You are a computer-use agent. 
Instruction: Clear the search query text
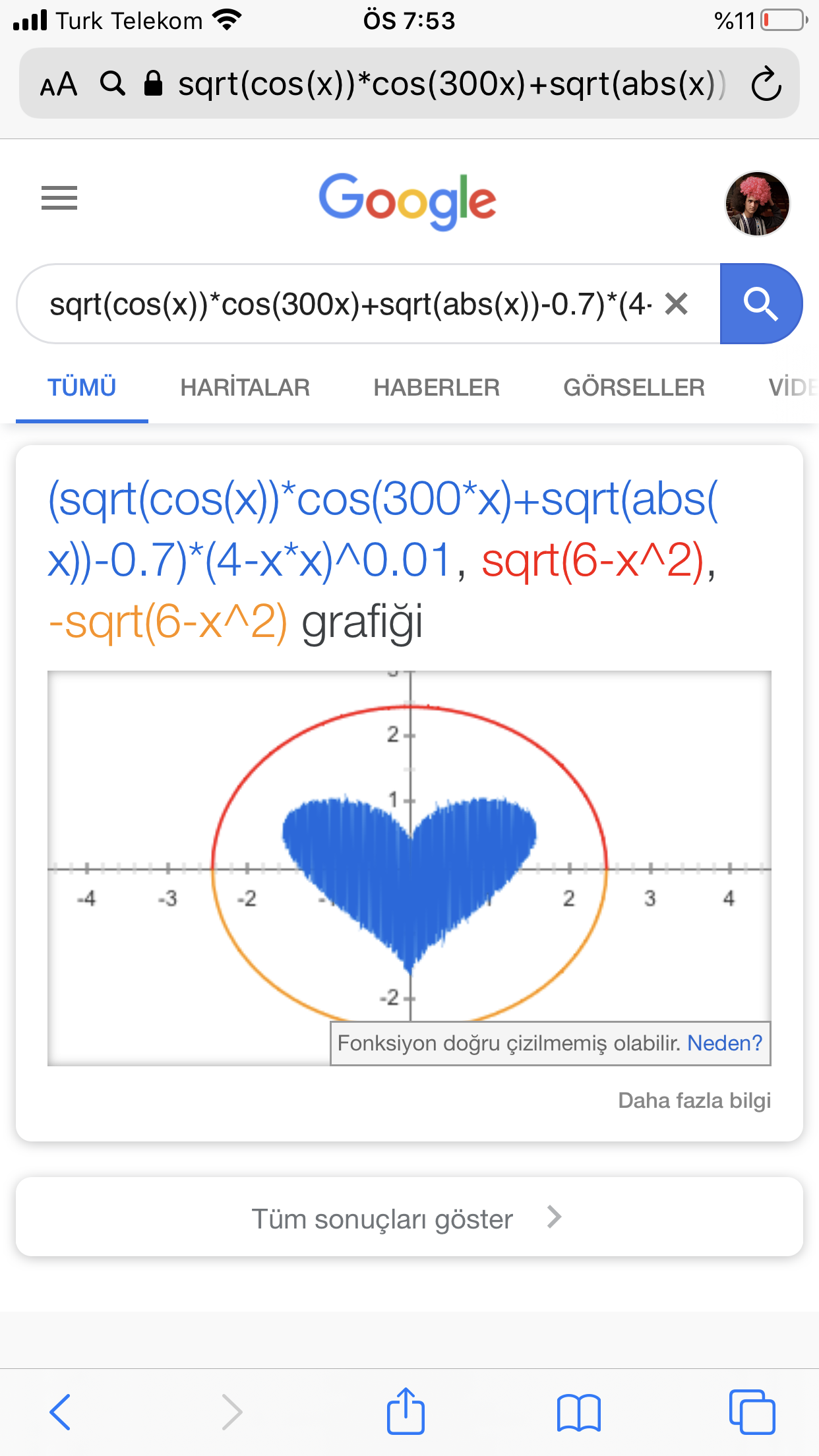(677, 304)
